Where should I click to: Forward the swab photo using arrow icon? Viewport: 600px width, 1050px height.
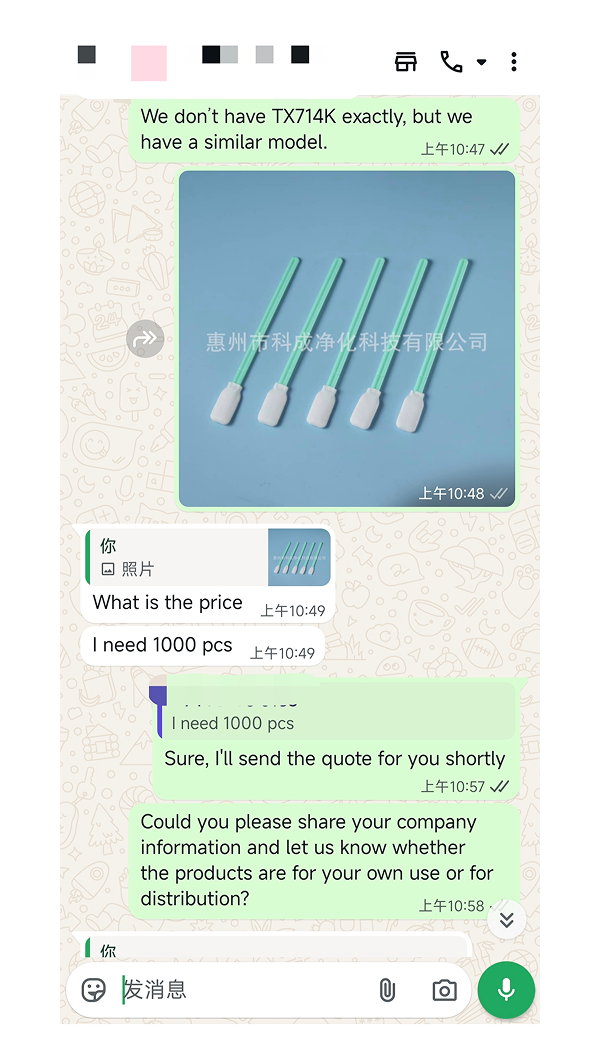pyautogui.click(x=145, y=339)
